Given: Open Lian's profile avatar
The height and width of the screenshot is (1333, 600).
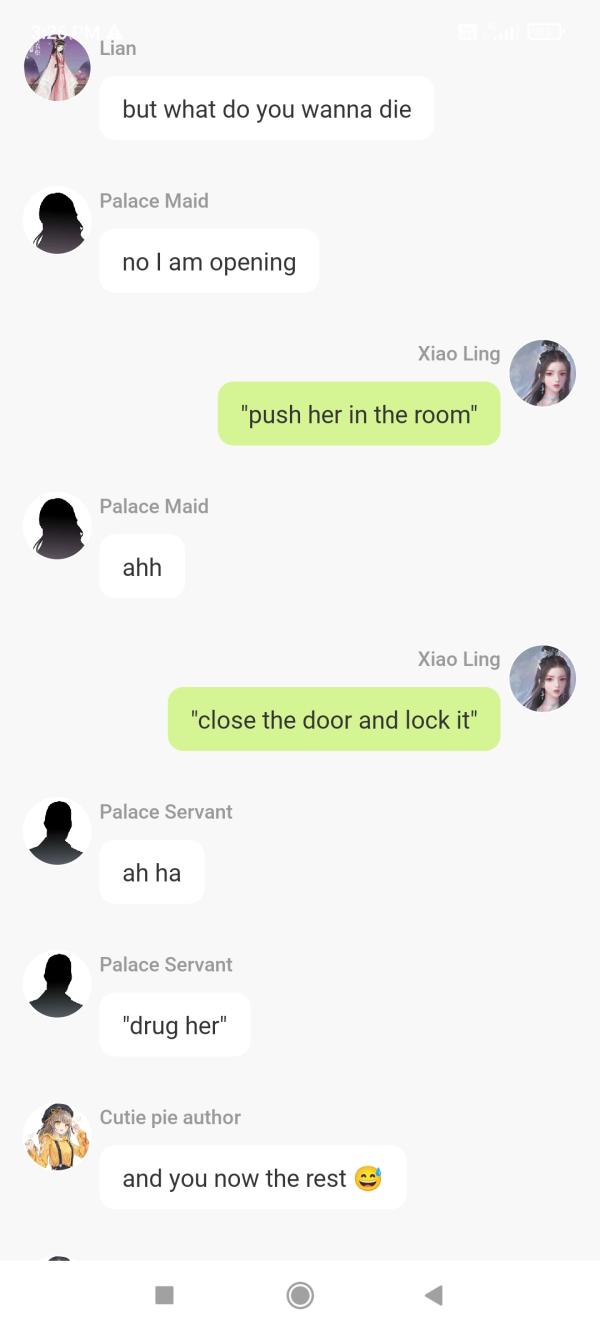Looking at the screenshot, I should tap(57, 67).
